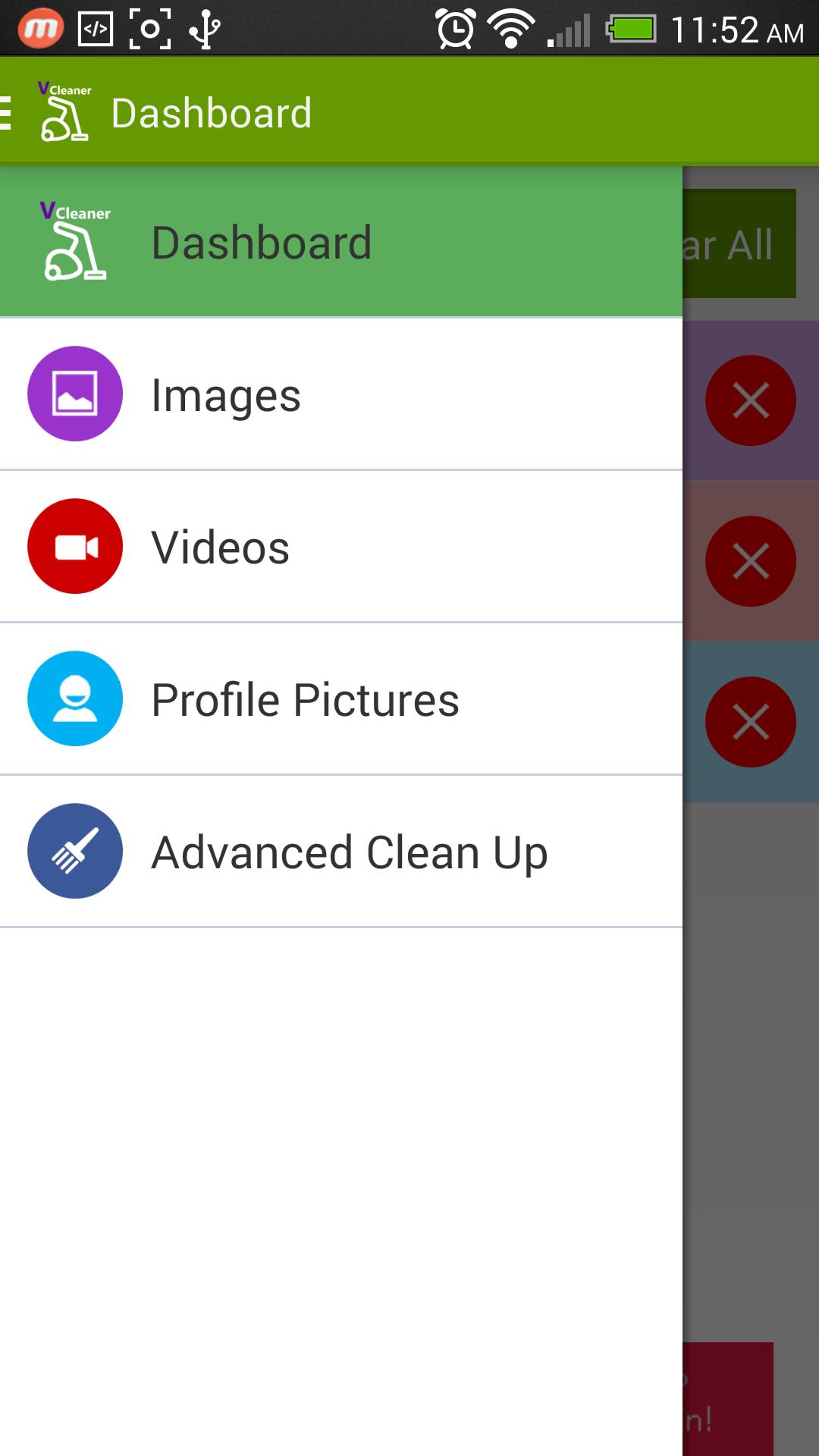This screenshot has width=819, height=1456.
Task: Click the VCleaner vacuum logo in the drawer
Action: click(x=74, y=243)
